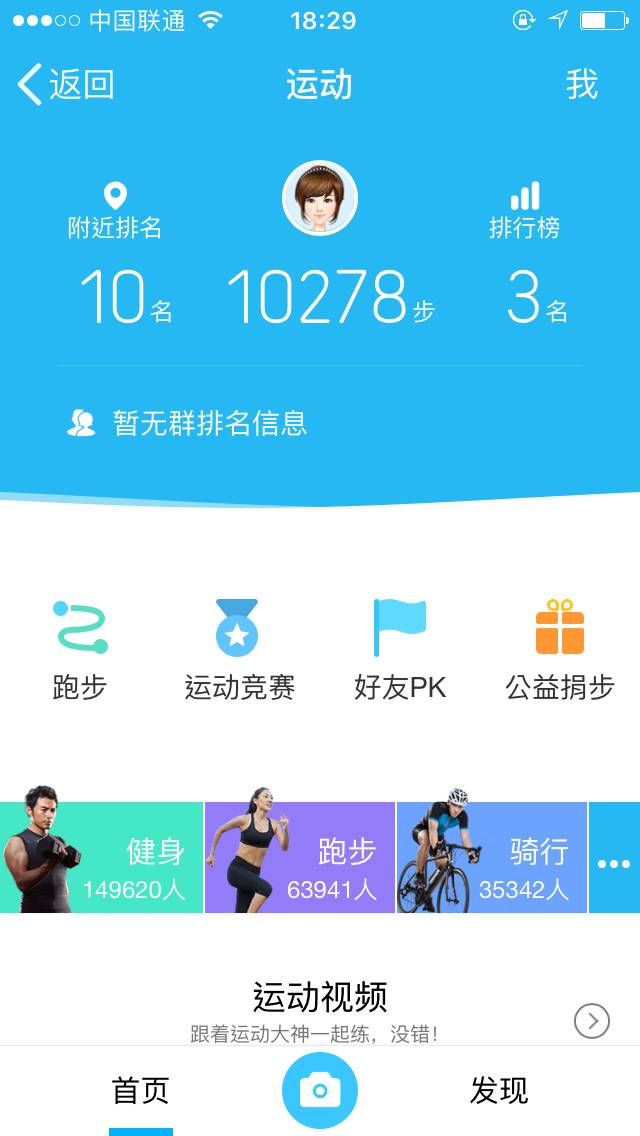Open 运动竞赛 sports competition
The image size is (640, 1136).
pos(239,650)
